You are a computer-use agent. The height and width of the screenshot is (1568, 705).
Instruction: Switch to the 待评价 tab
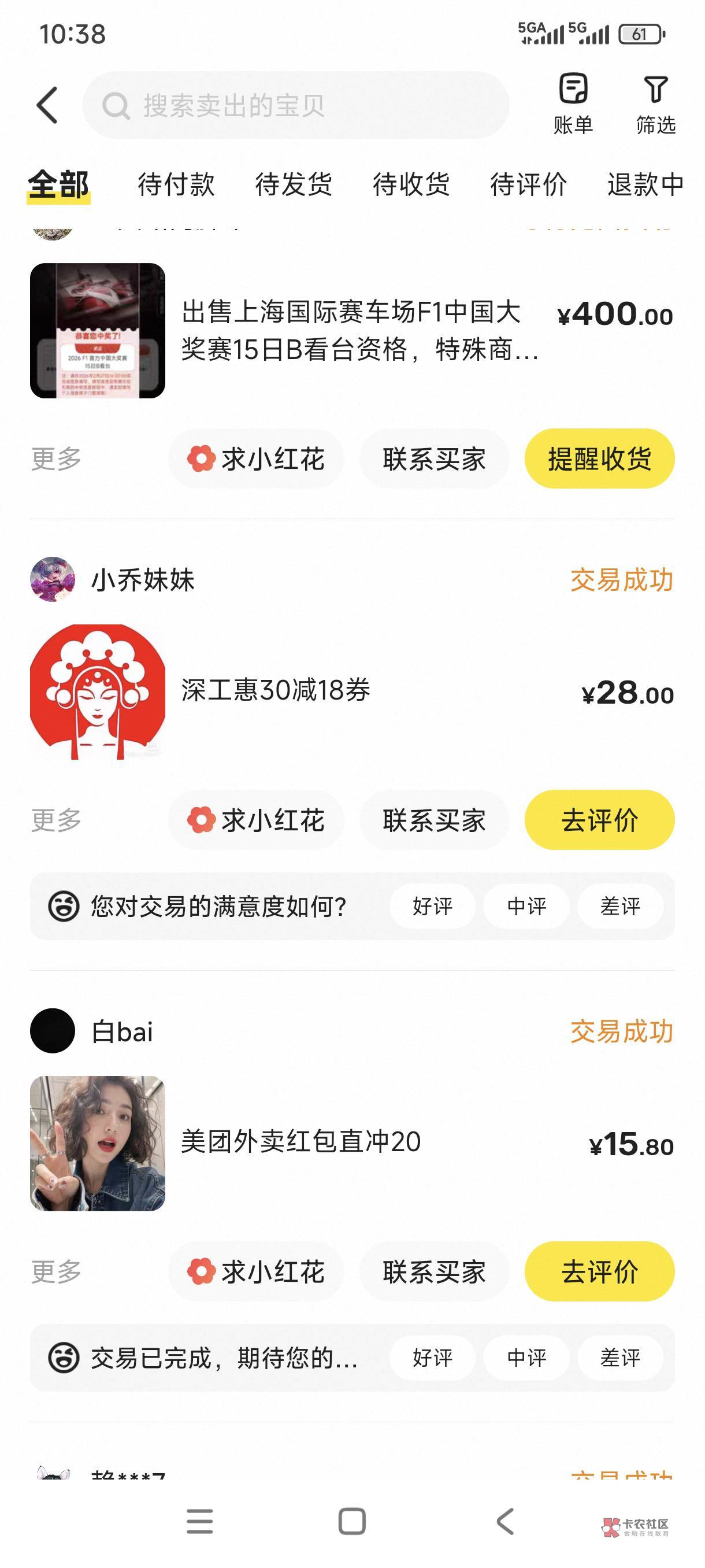pyautogui.click(x=528, y=184)
